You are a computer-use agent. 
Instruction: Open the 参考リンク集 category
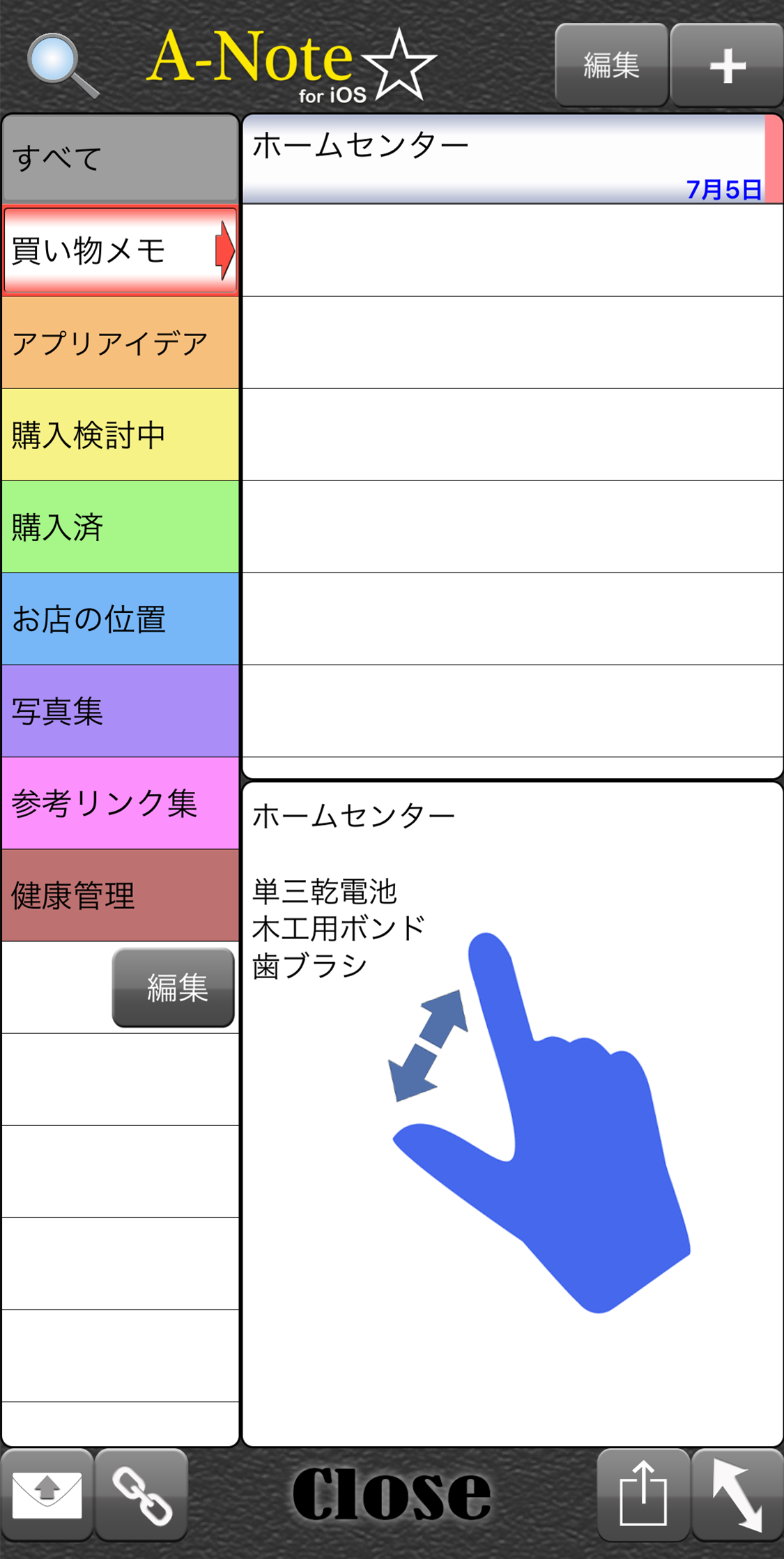point(120,803)
